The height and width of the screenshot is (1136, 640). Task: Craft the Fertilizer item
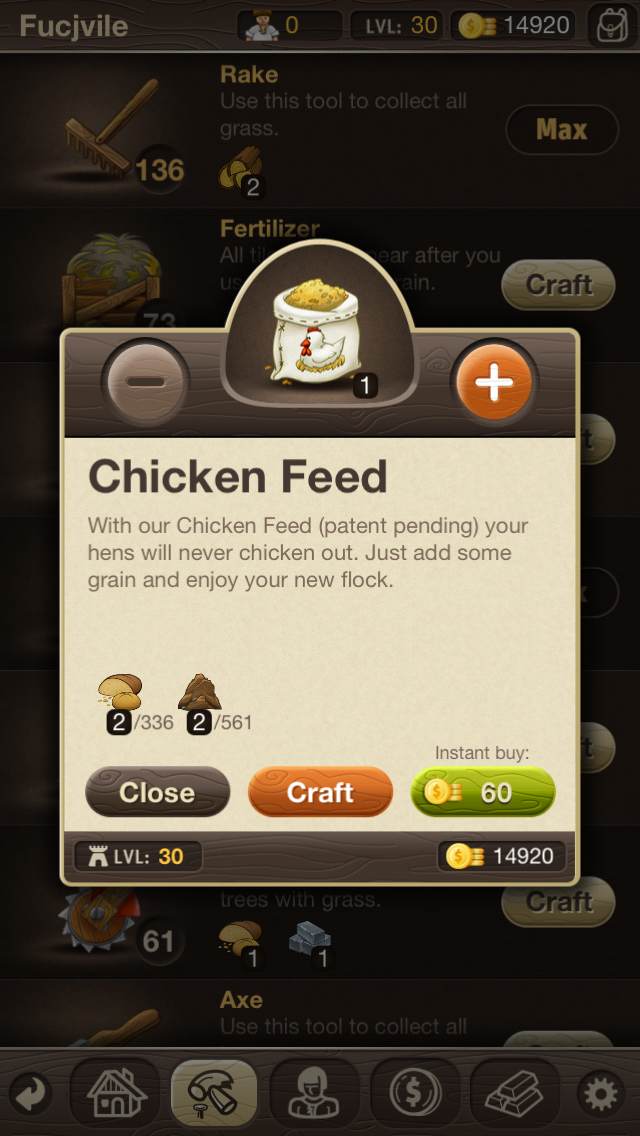coord(558,285)
